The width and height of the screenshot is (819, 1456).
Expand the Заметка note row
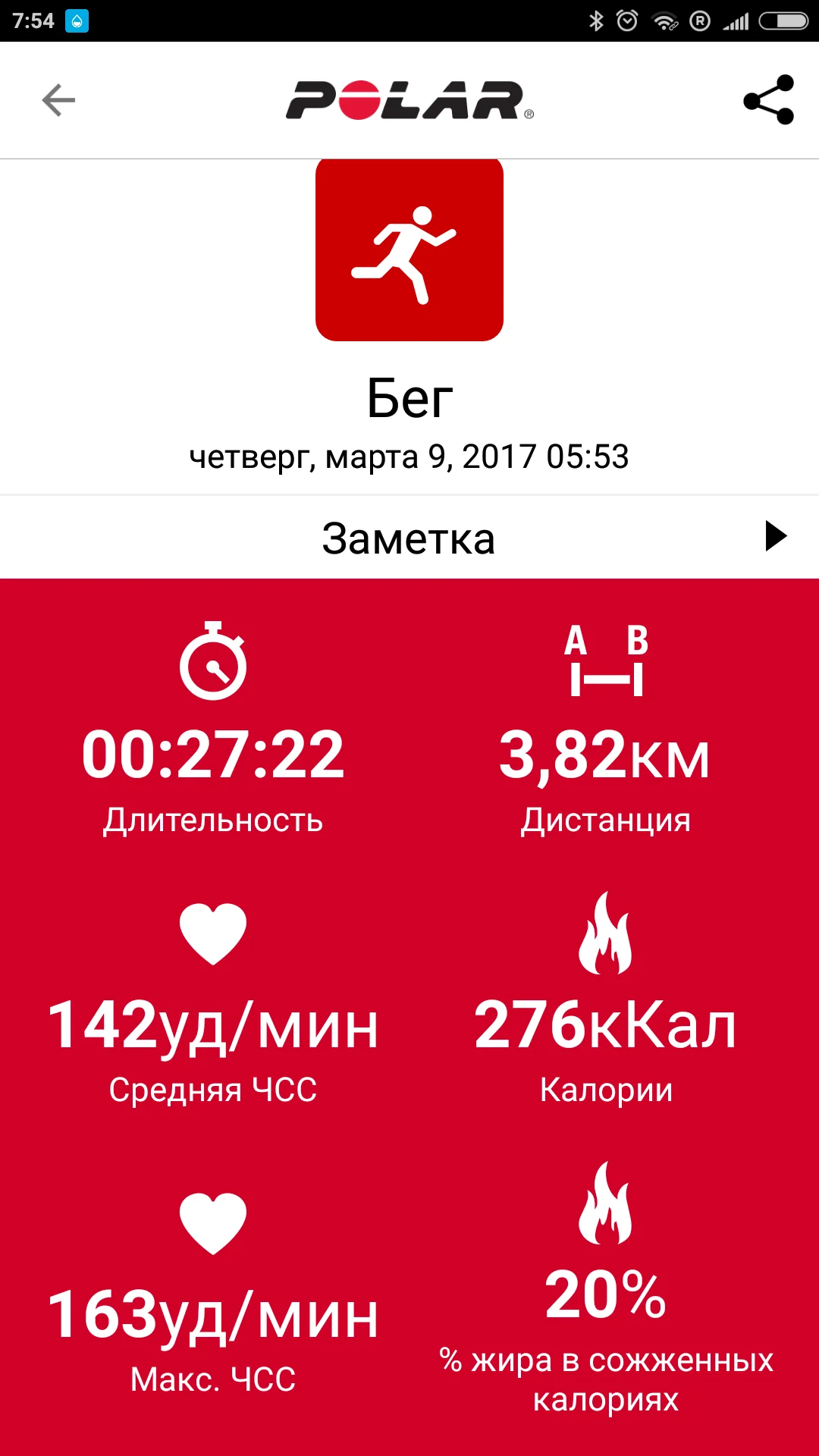click(x=409, y=537)
